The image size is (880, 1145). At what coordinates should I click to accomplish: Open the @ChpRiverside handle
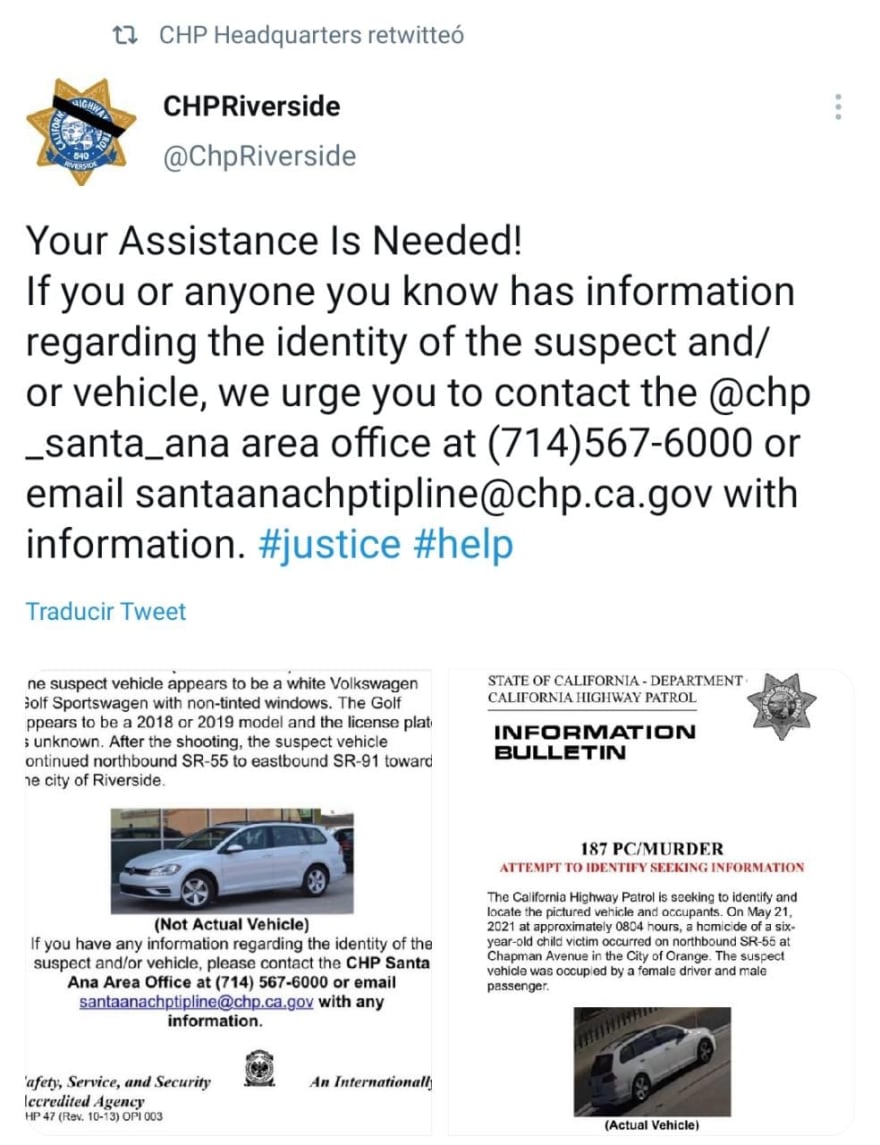pos(259,156)
